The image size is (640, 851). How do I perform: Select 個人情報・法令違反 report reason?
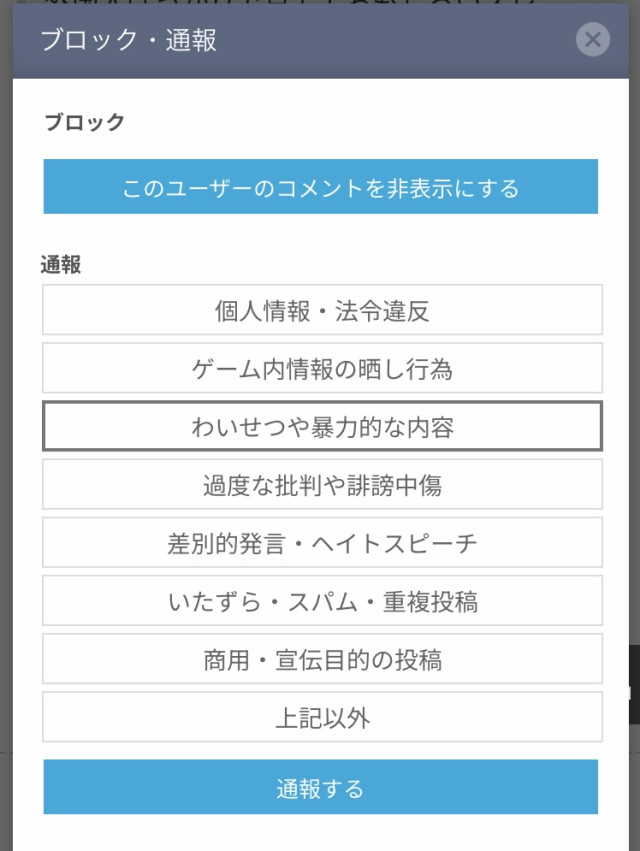coord(322,310)
